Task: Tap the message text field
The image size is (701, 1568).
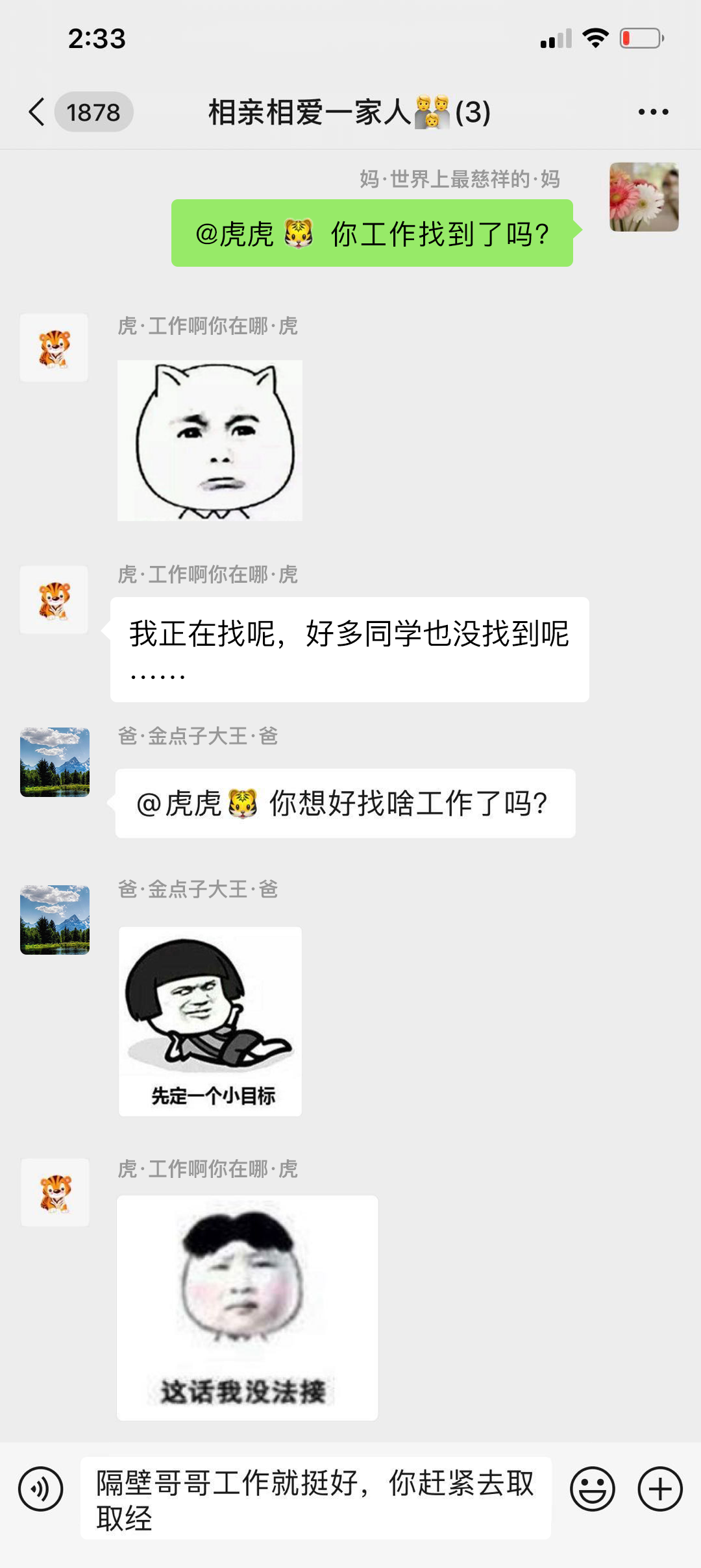Action: tap(315, 1498)
